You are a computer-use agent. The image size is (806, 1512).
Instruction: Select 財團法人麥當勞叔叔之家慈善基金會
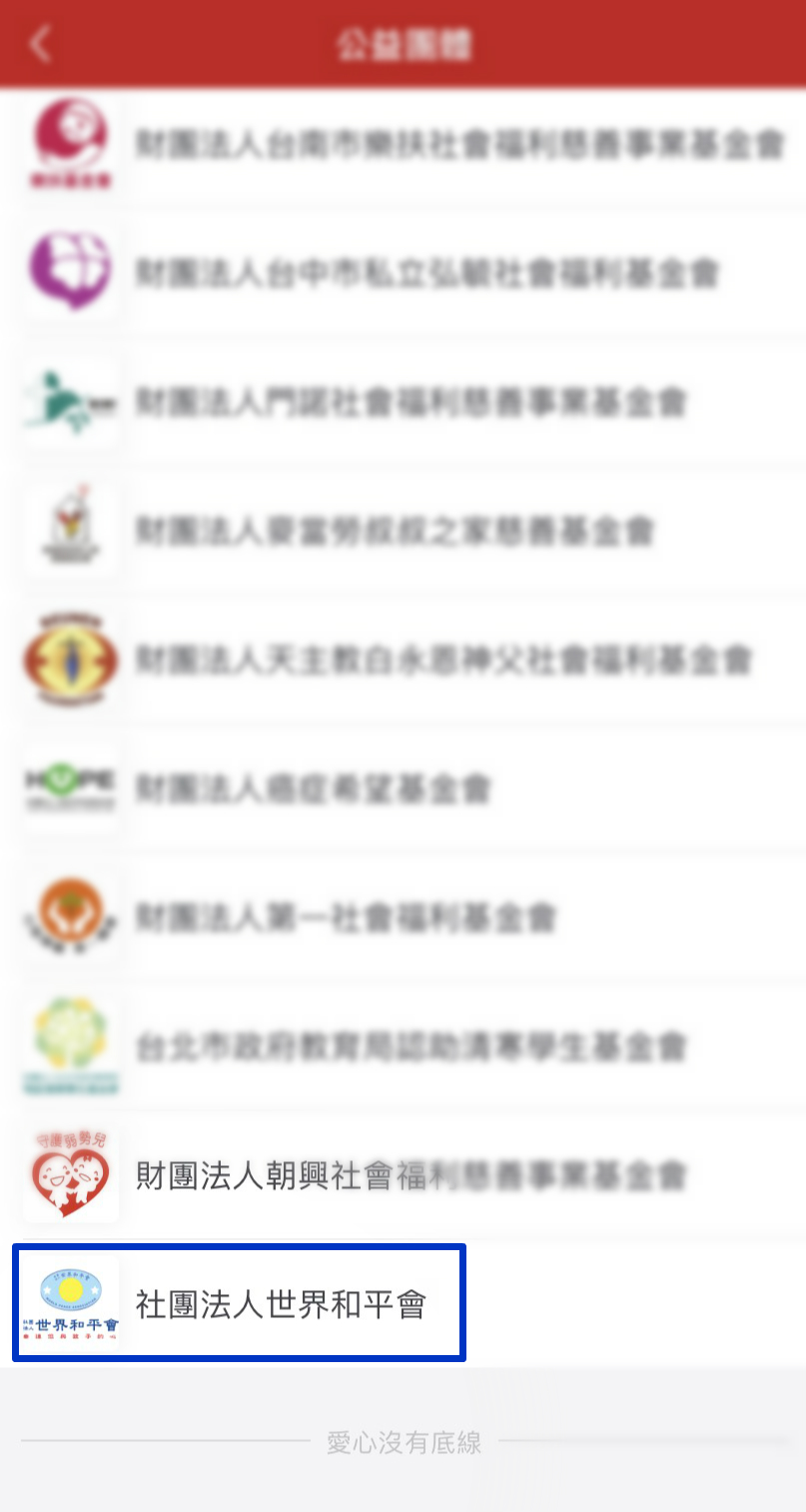tap(395, 531)
